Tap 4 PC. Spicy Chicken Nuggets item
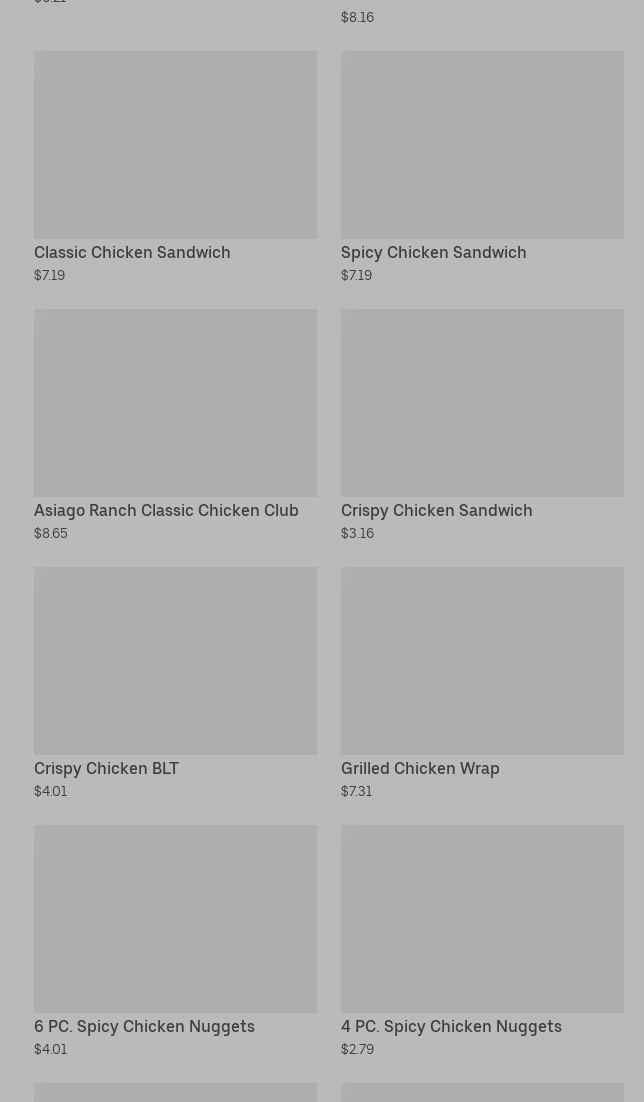 482,941
